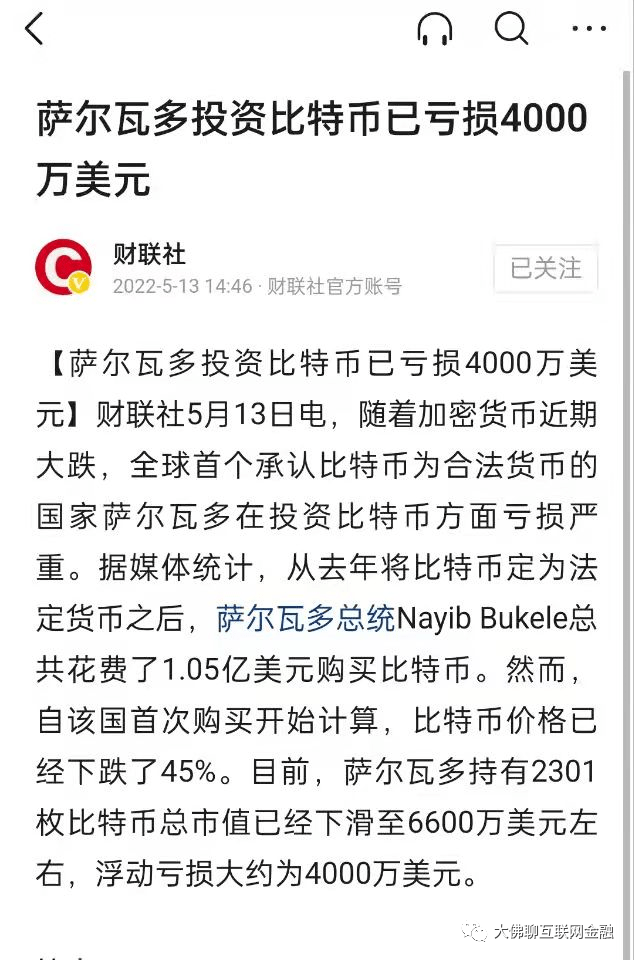This screenshot has width=634, height=960.
Task: Open 财联社 account avatar
Action: click(64, 268)
